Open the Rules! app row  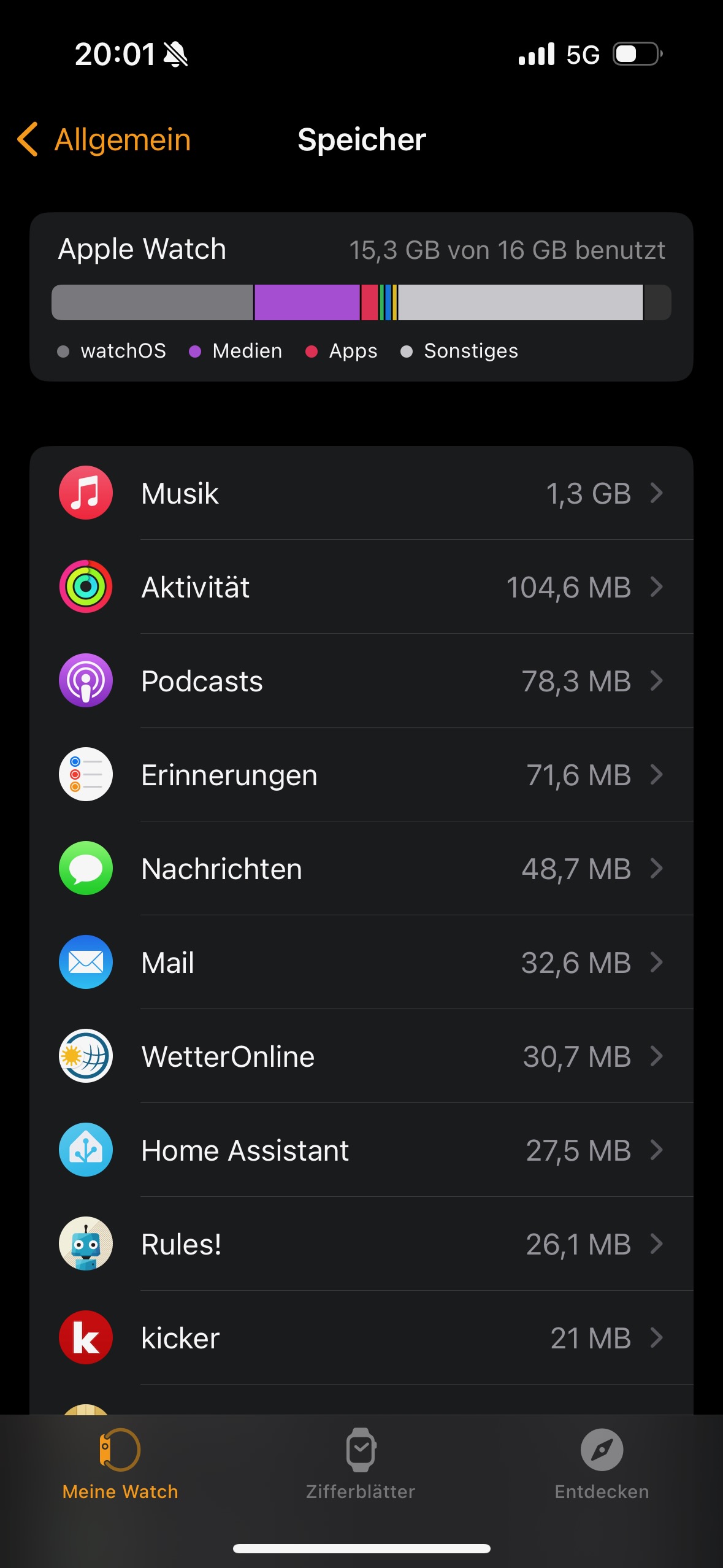361,1244
